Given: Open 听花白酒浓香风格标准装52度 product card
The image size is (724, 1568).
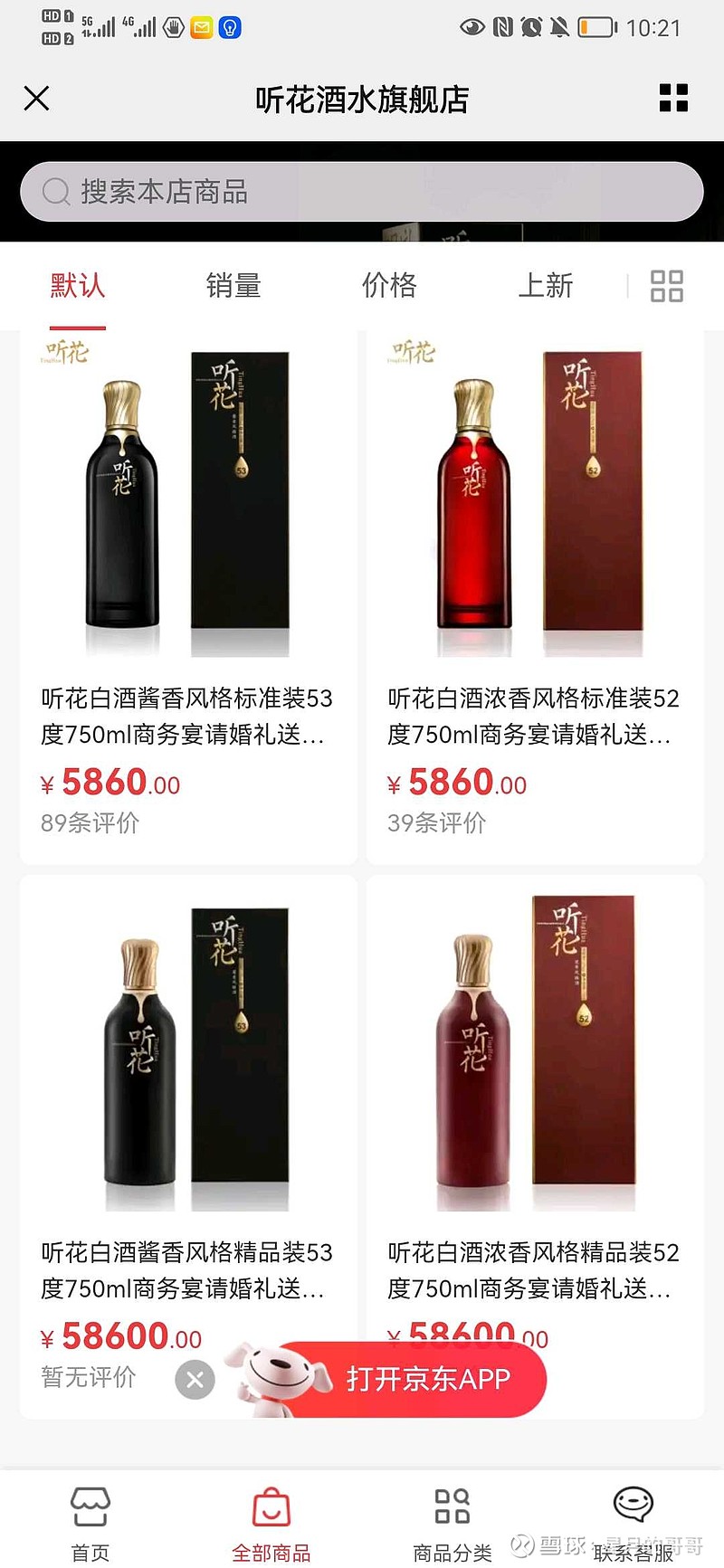Looking at the screenshot, I should 535,597.
